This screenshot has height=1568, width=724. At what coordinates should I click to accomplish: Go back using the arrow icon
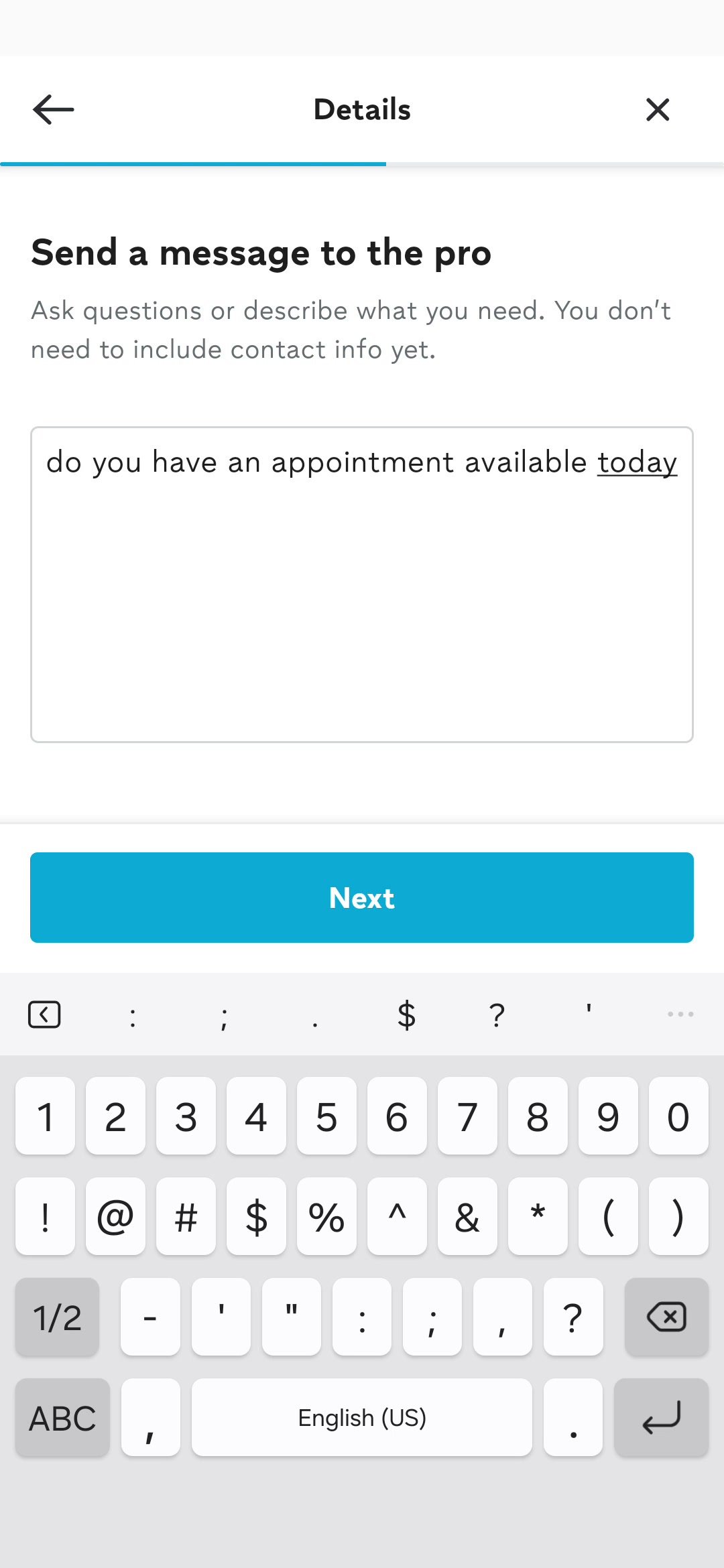coord(54,109)
